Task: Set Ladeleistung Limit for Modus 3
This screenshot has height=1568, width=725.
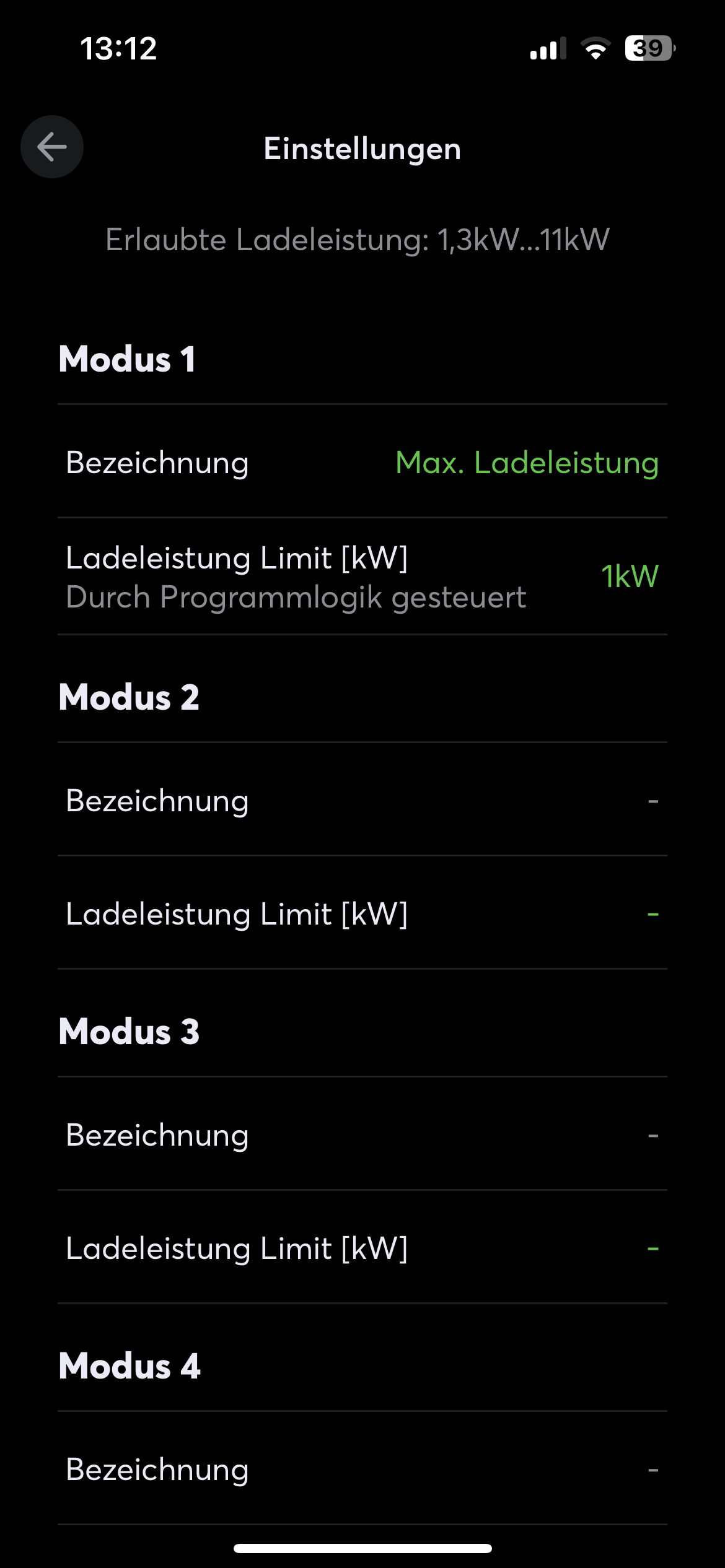Action: click(x=362, y=1248)
